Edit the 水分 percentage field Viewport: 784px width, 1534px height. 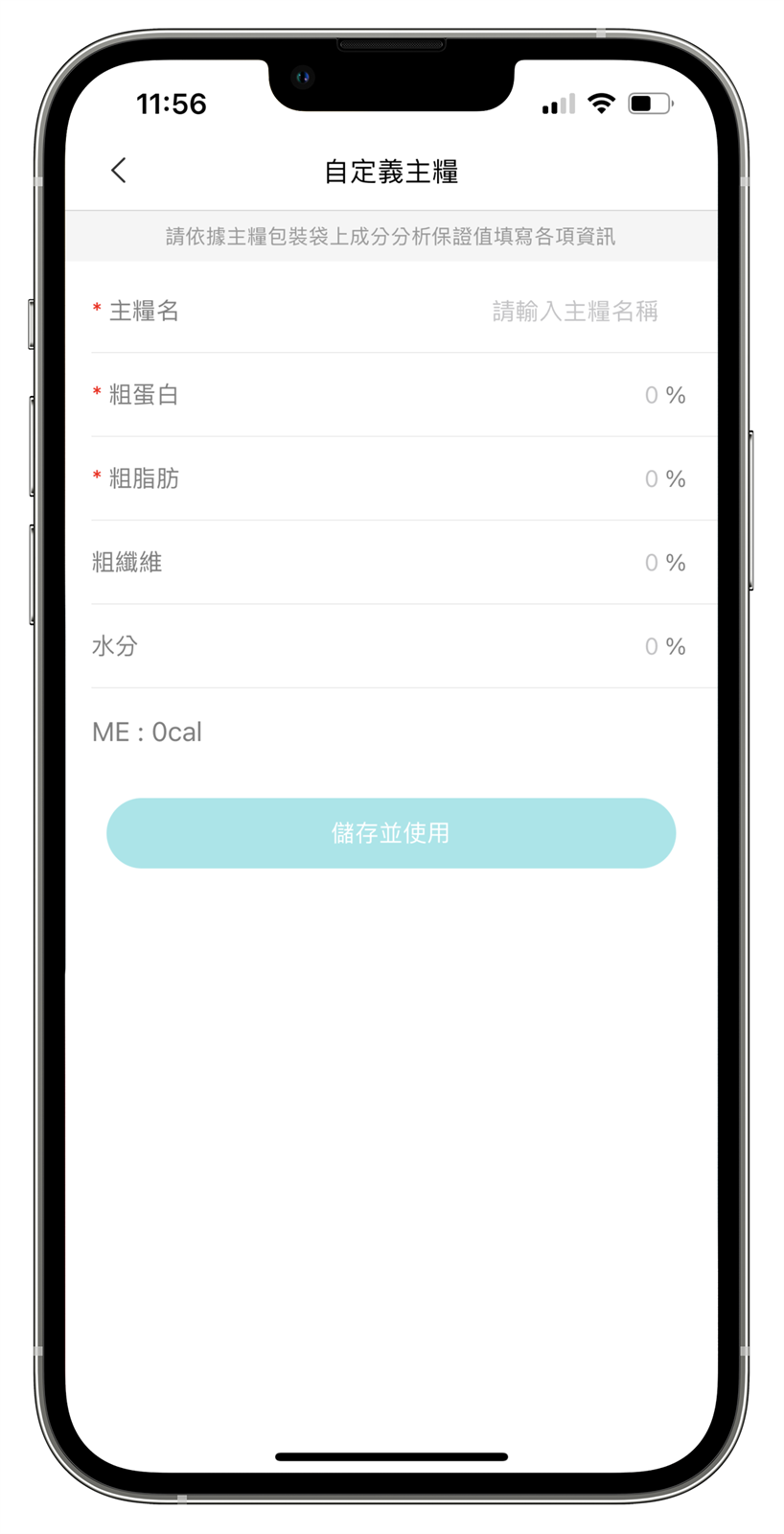(651, 646)
